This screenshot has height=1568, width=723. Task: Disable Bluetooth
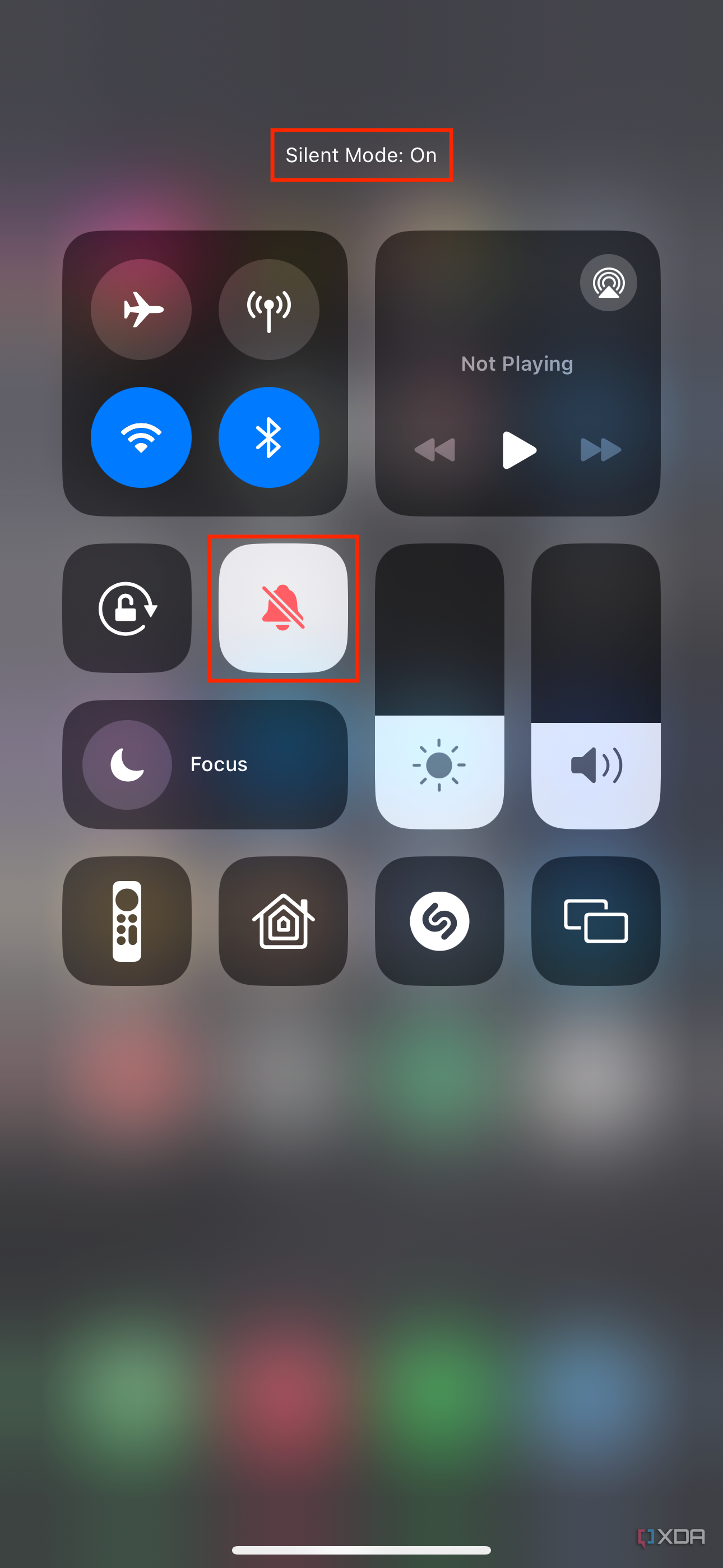(x=268, y=437)
